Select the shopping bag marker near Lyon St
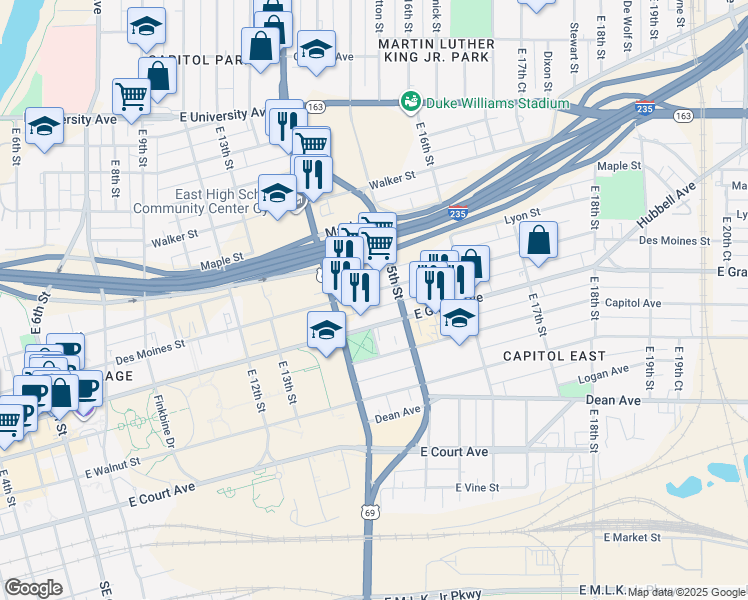This screenshot has width=748, height=600. click(x=538, y=243)
